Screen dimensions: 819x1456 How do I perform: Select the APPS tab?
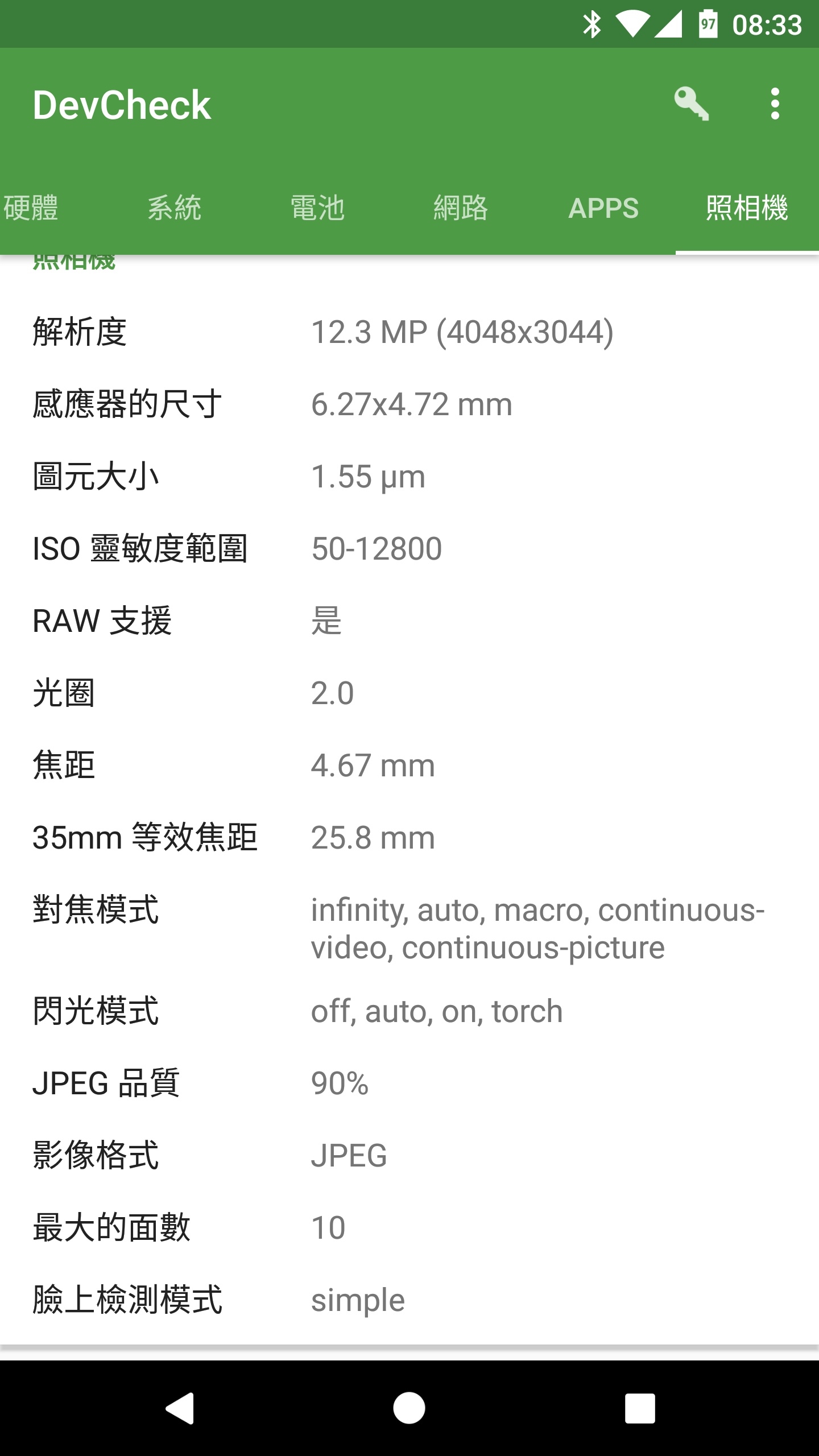point(603,208)
